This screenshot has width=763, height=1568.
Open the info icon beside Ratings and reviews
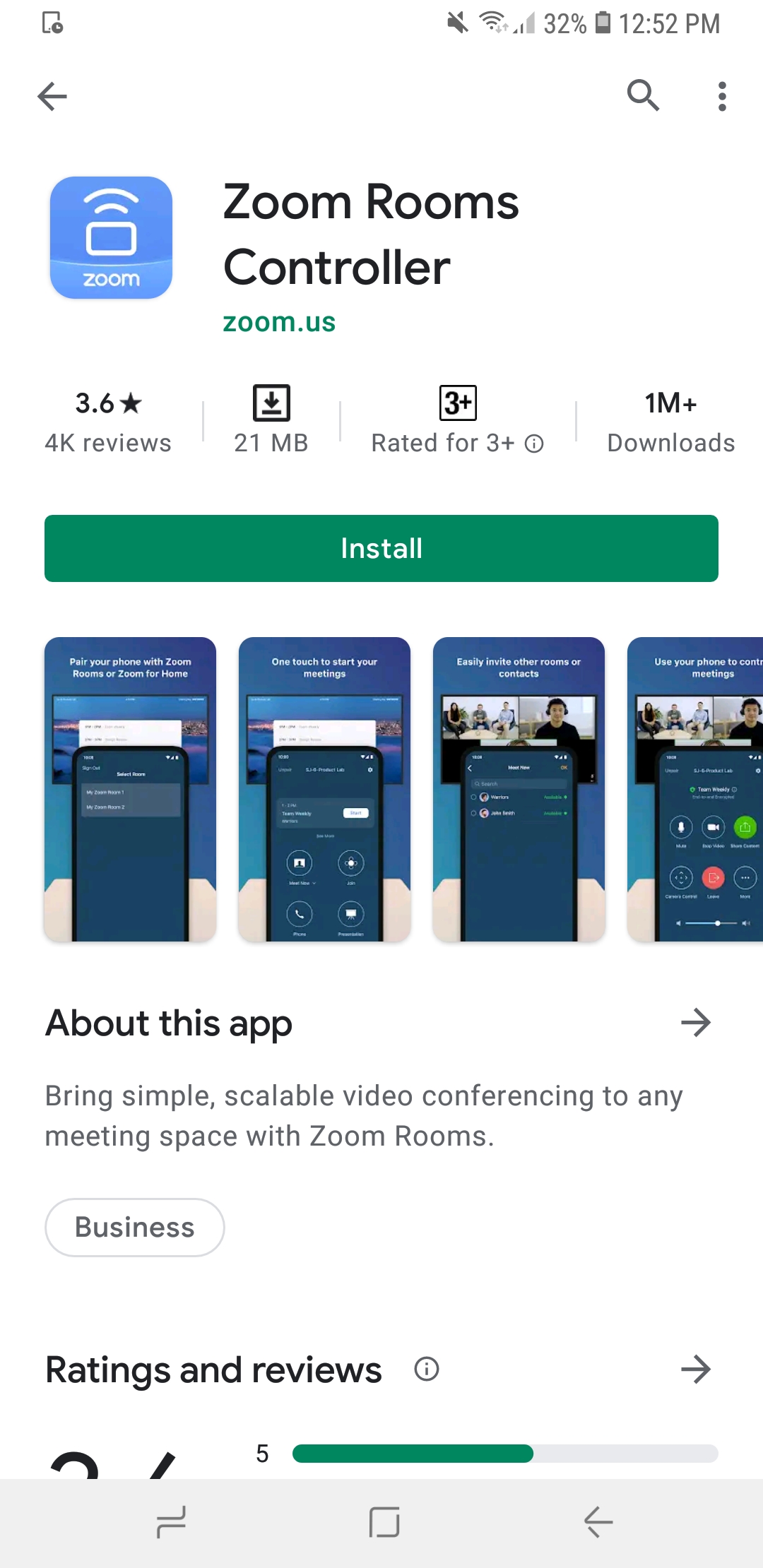(427, 1369)
